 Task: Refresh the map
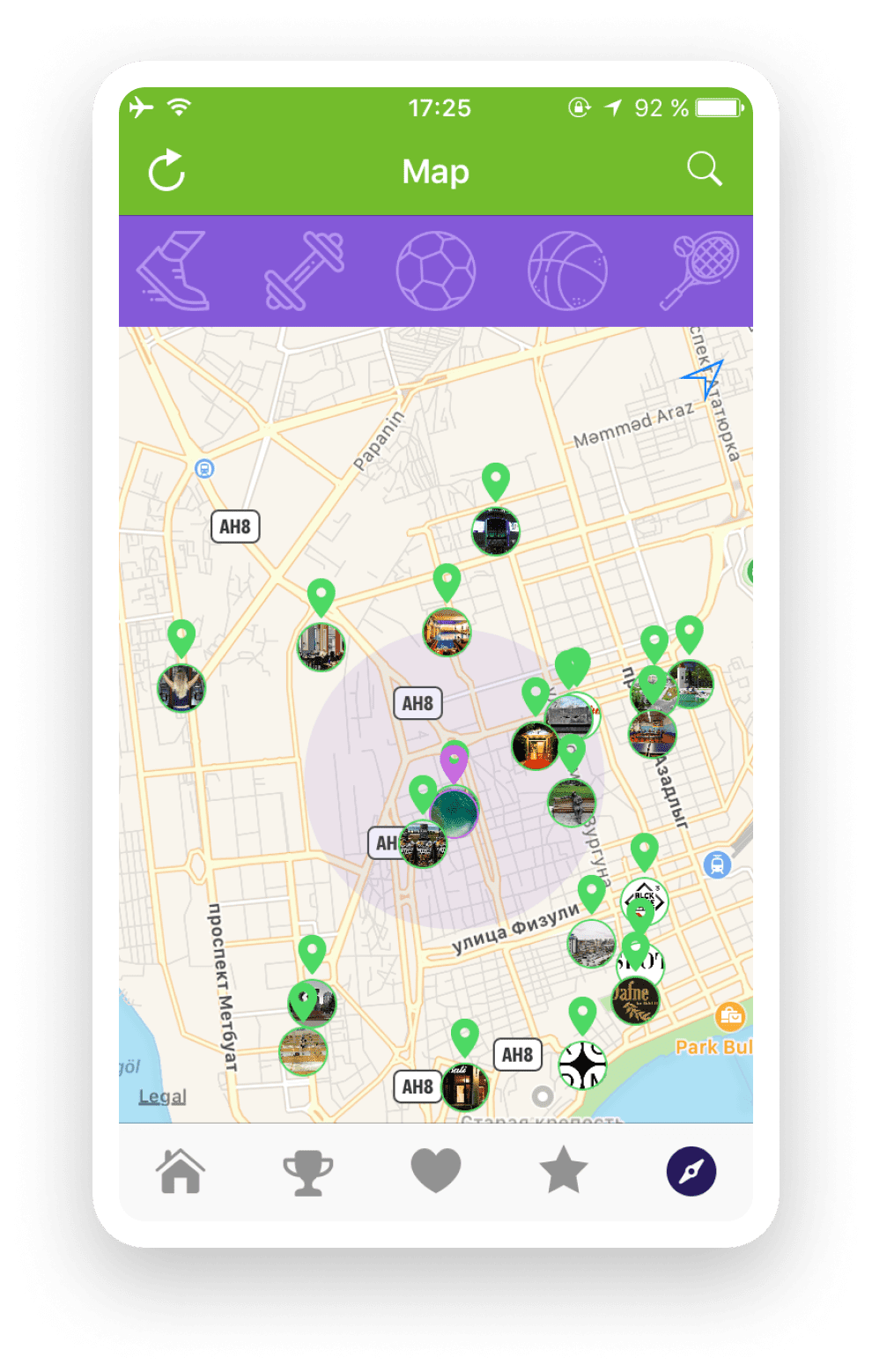tap(166, 171)
